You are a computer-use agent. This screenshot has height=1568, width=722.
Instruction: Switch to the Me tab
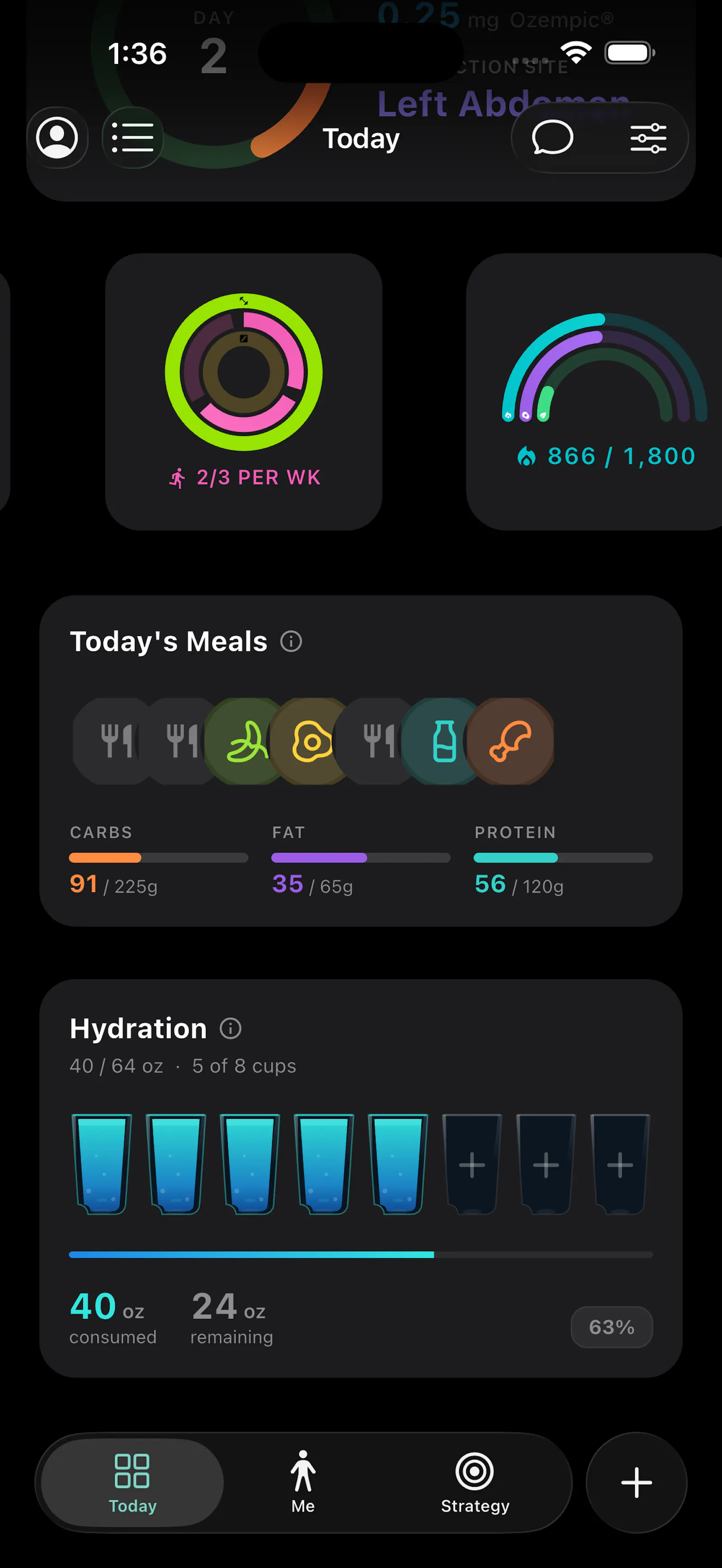click(302, 1482)
